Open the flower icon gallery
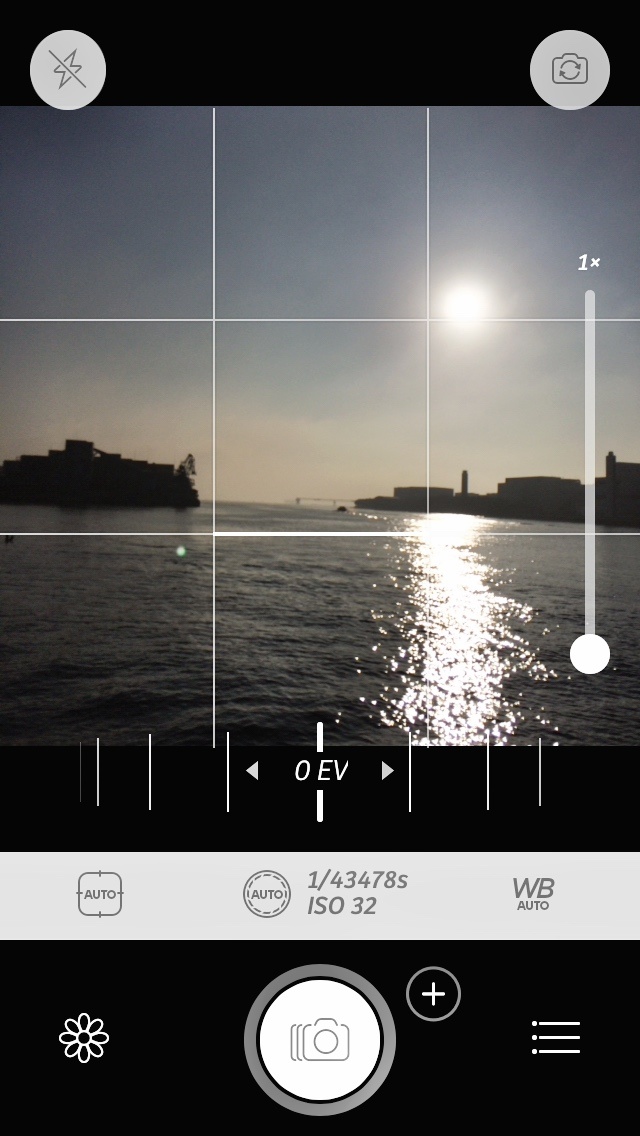 (x=84, y=1038)
